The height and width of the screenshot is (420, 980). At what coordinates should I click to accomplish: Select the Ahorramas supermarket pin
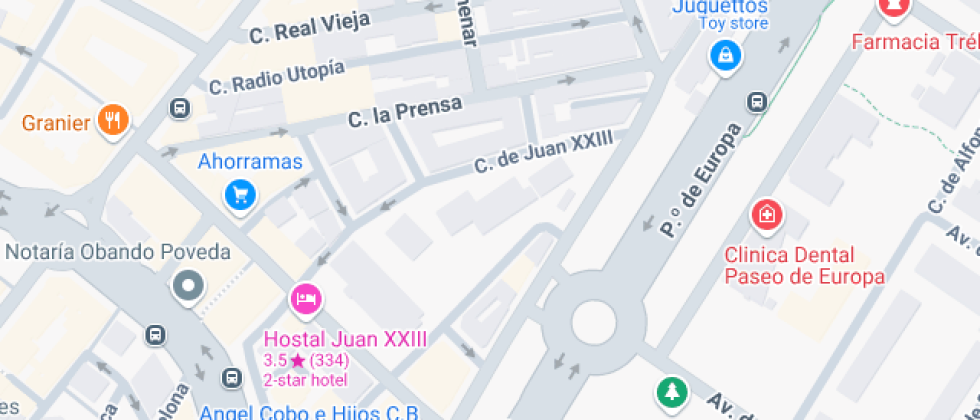[239, 193]
